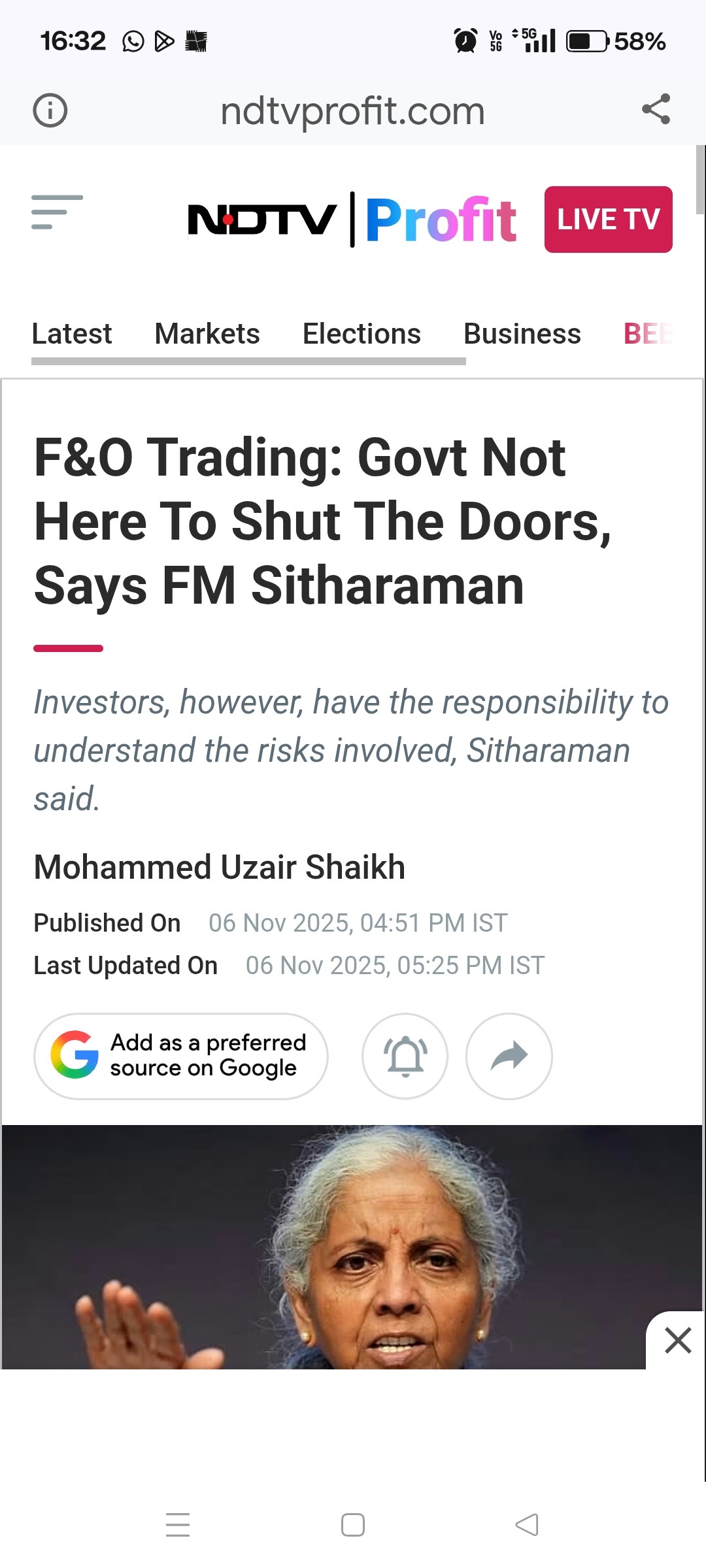Enable article notifications bell
The width and height of the screenshot is (706, 1568).
tap(405, 1056)
